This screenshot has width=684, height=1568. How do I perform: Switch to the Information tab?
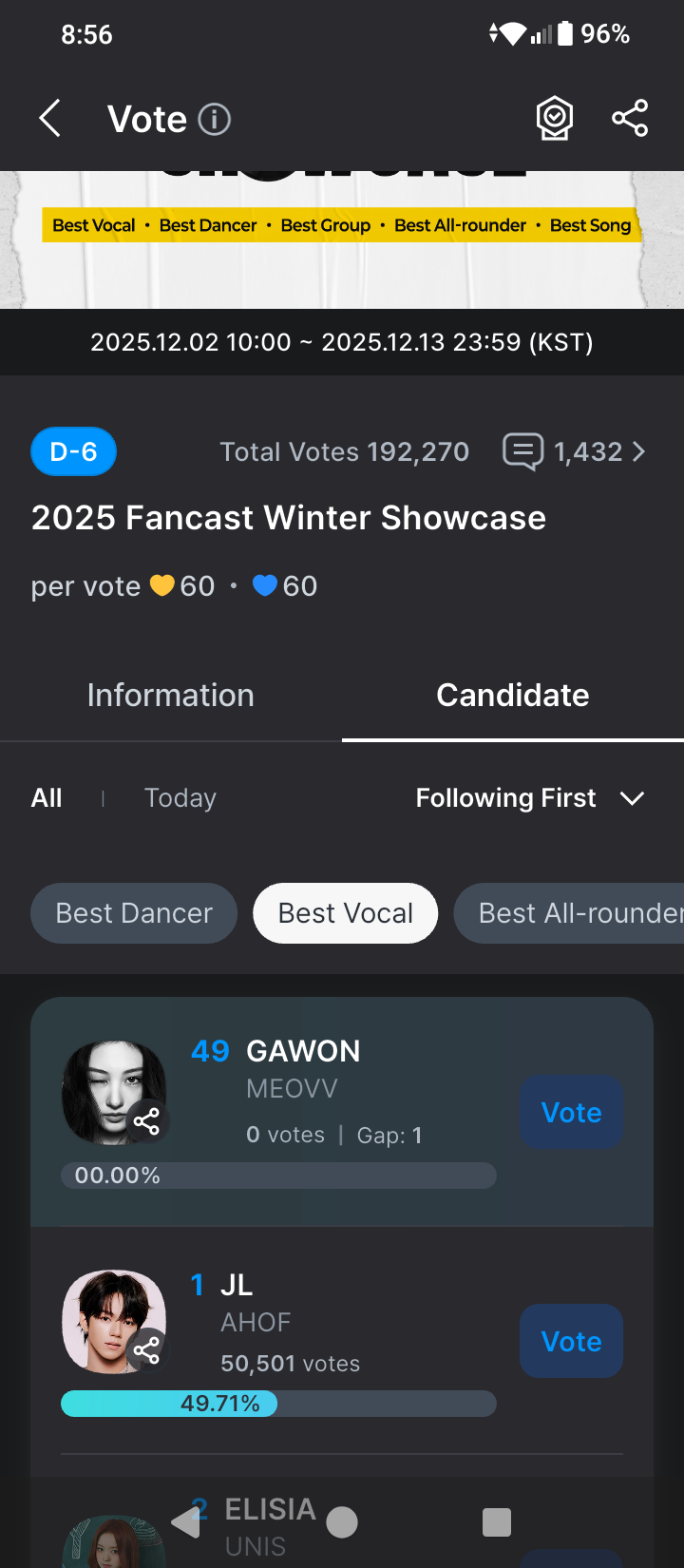[171, 695]
